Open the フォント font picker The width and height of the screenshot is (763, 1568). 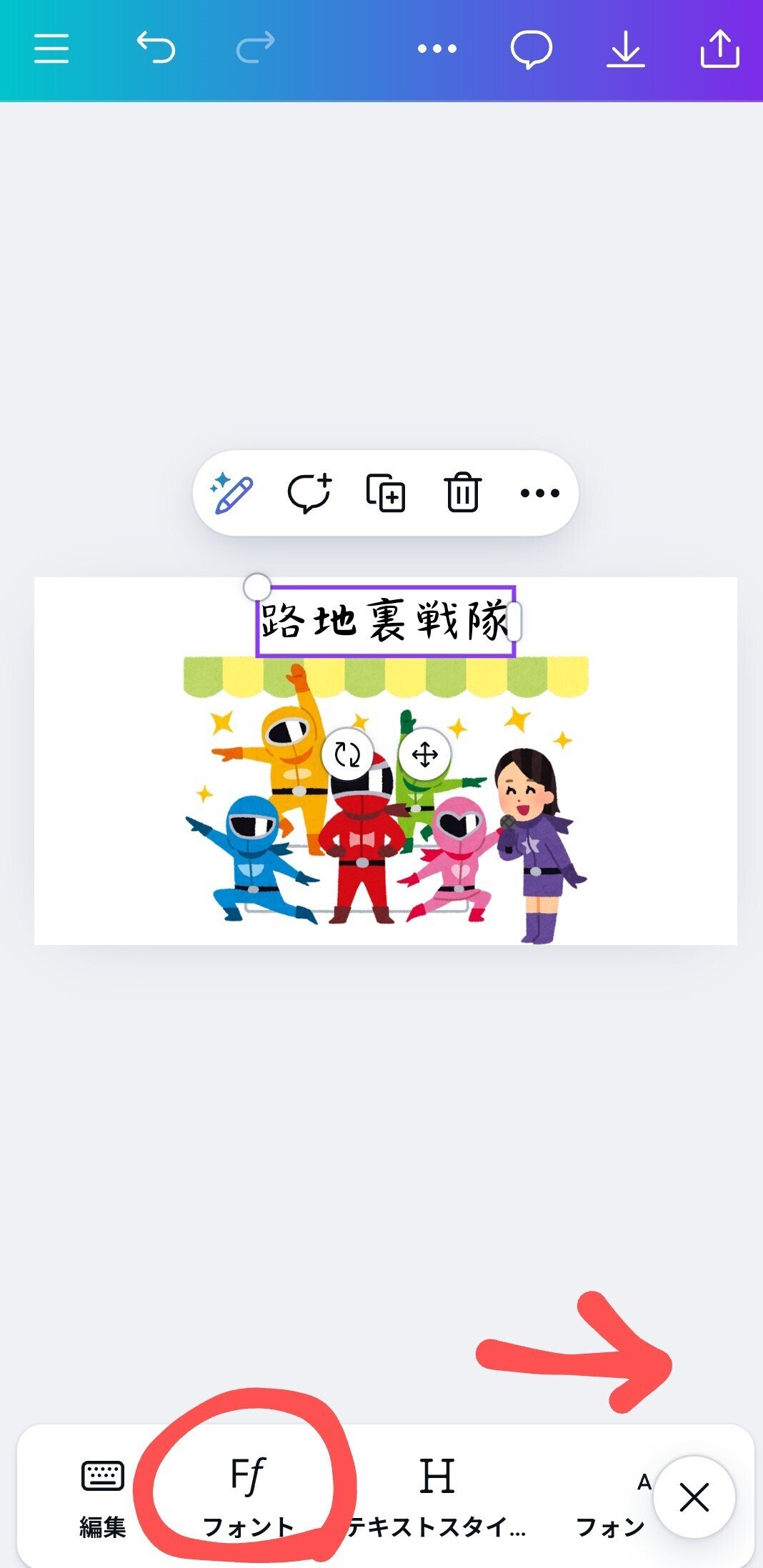click(x=248, y=1493)
